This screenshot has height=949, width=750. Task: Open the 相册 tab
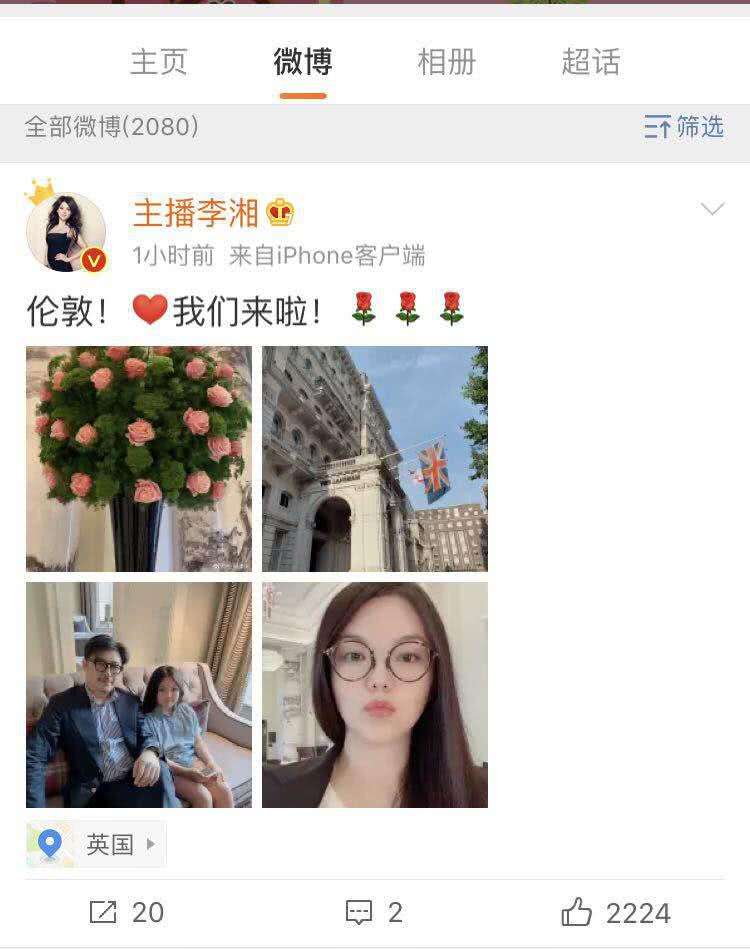(446, 62)
